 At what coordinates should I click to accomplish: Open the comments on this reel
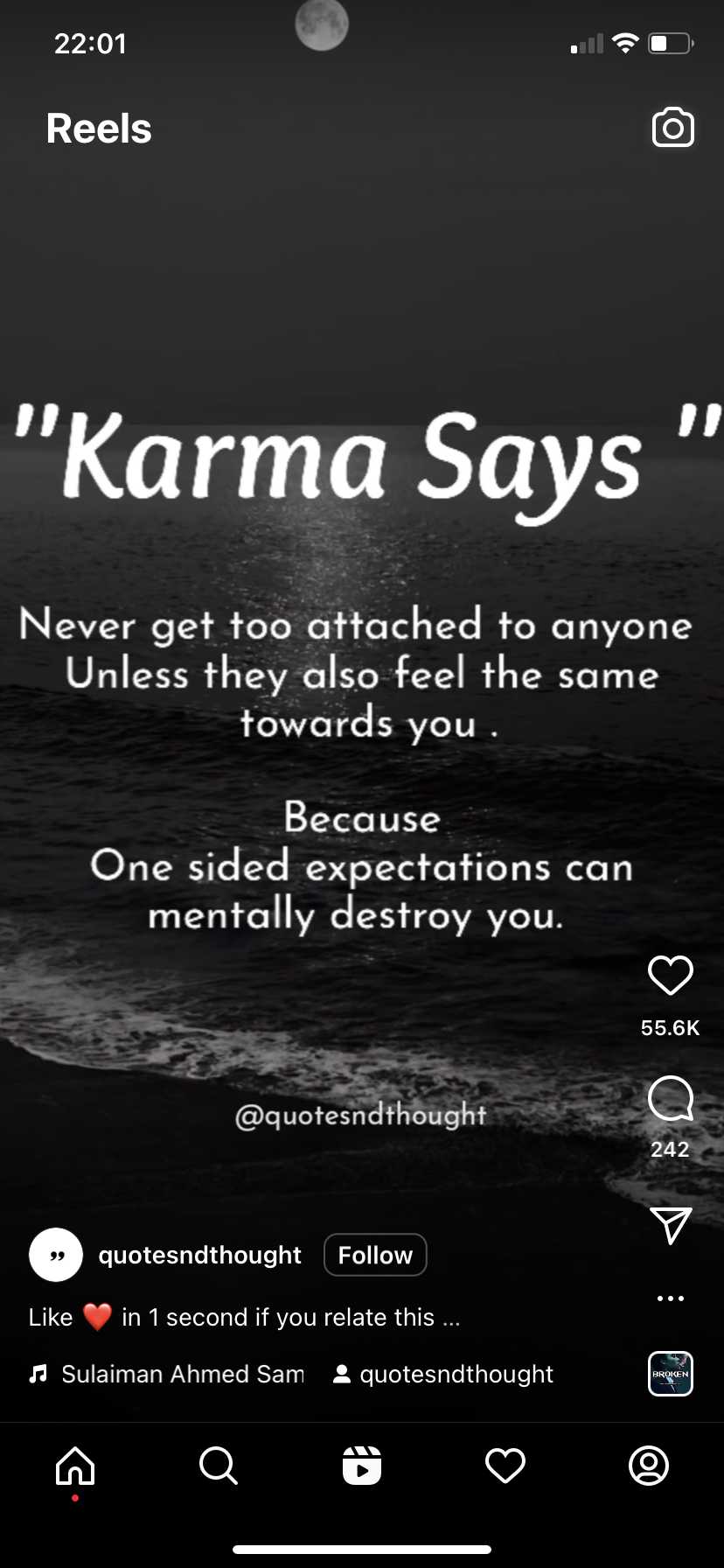click(x=670, y=1099)
